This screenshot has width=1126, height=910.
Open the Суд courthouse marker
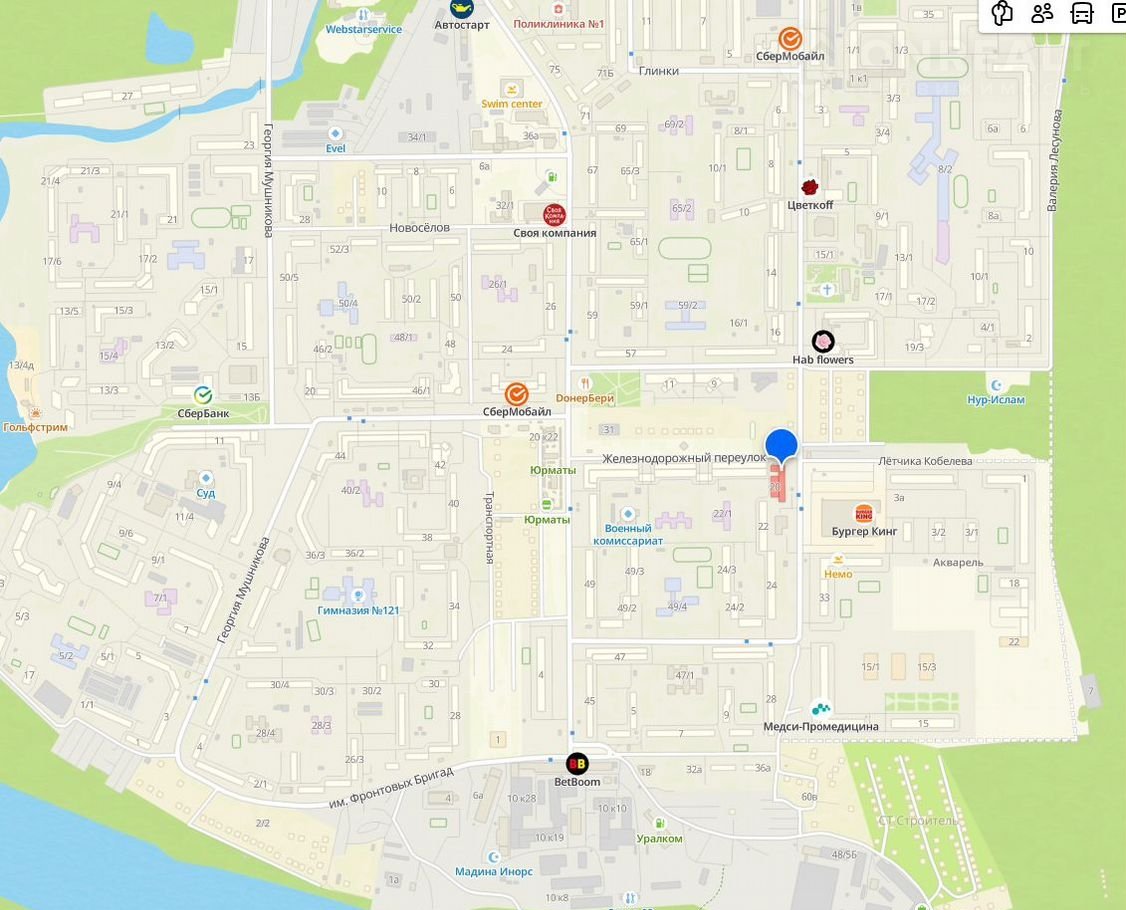(x=206, y=479)
